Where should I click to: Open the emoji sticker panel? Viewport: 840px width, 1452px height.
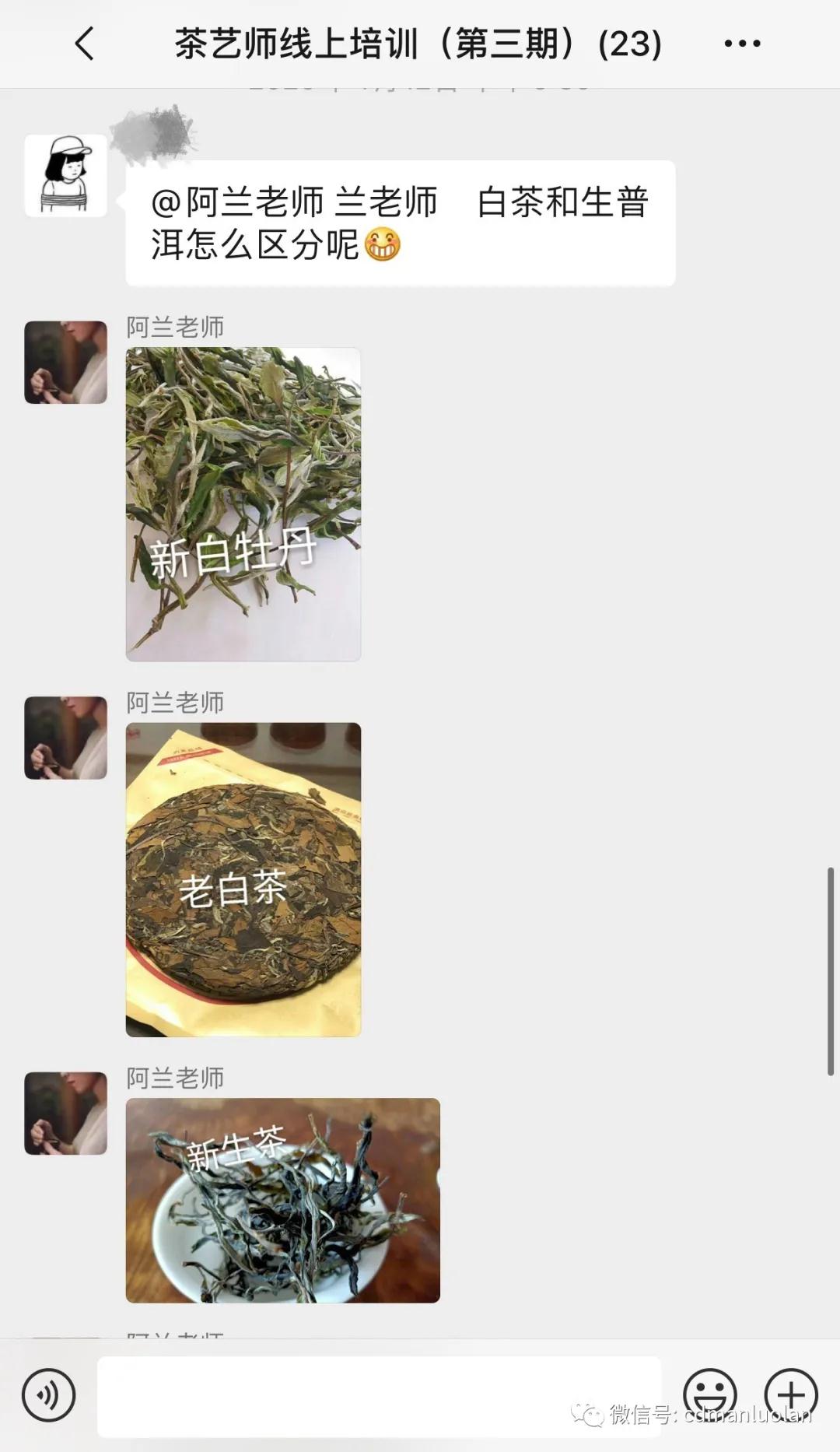(709, 1396)
